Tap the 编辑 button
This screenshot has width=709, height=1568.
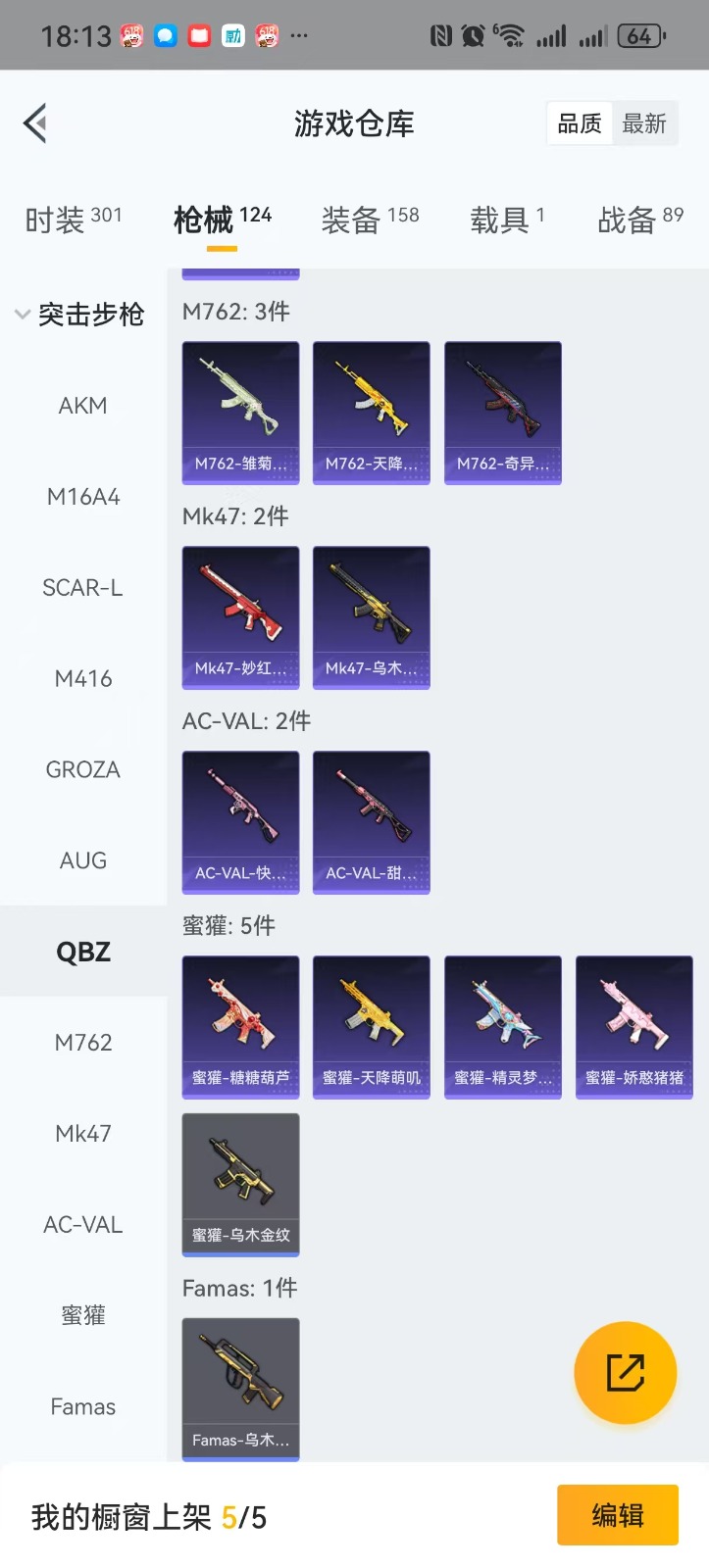(x=617, y=1515)
